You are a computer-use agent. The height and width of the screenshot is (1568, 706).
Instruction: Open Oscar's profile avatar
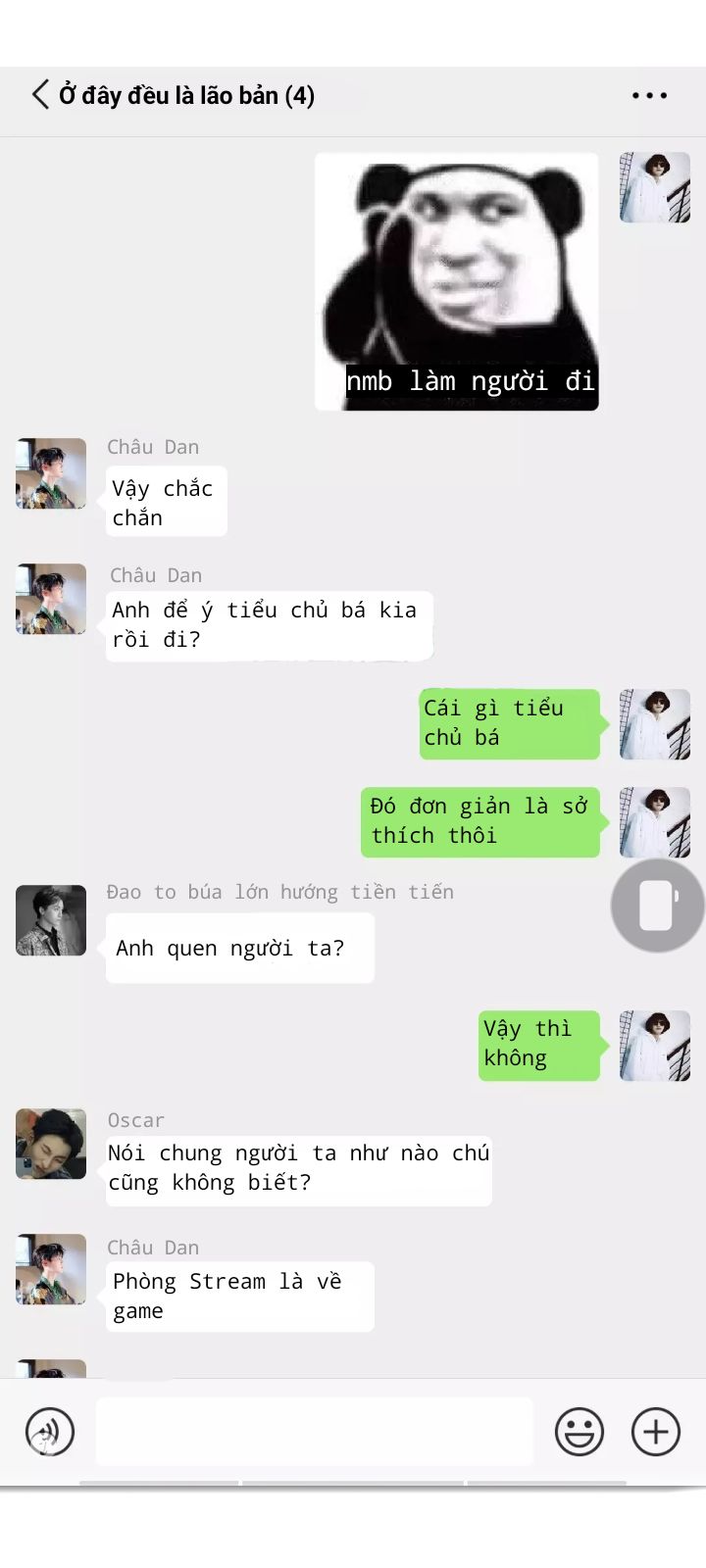click(51, 1144)
